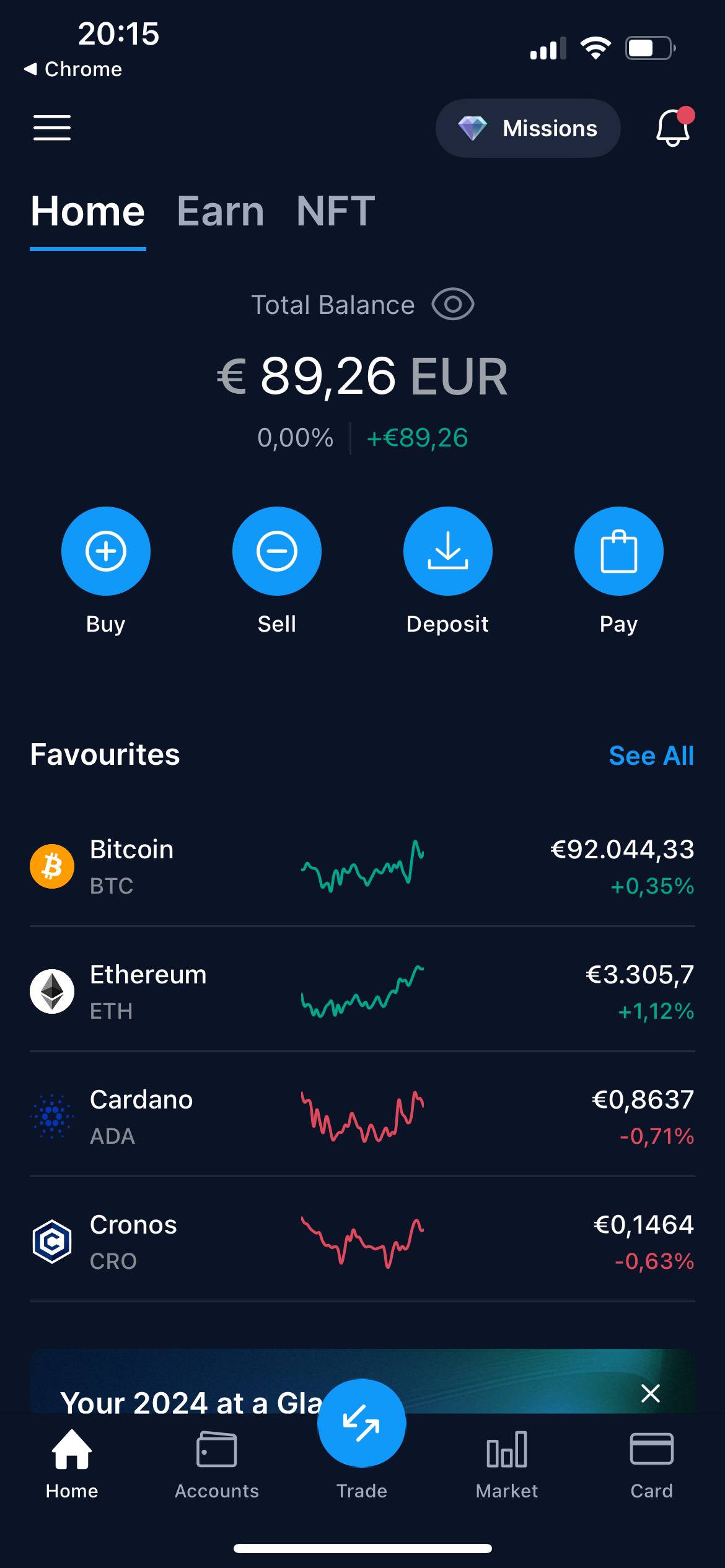
Task: Open the Cardano row
Action: click(362, 1116)
